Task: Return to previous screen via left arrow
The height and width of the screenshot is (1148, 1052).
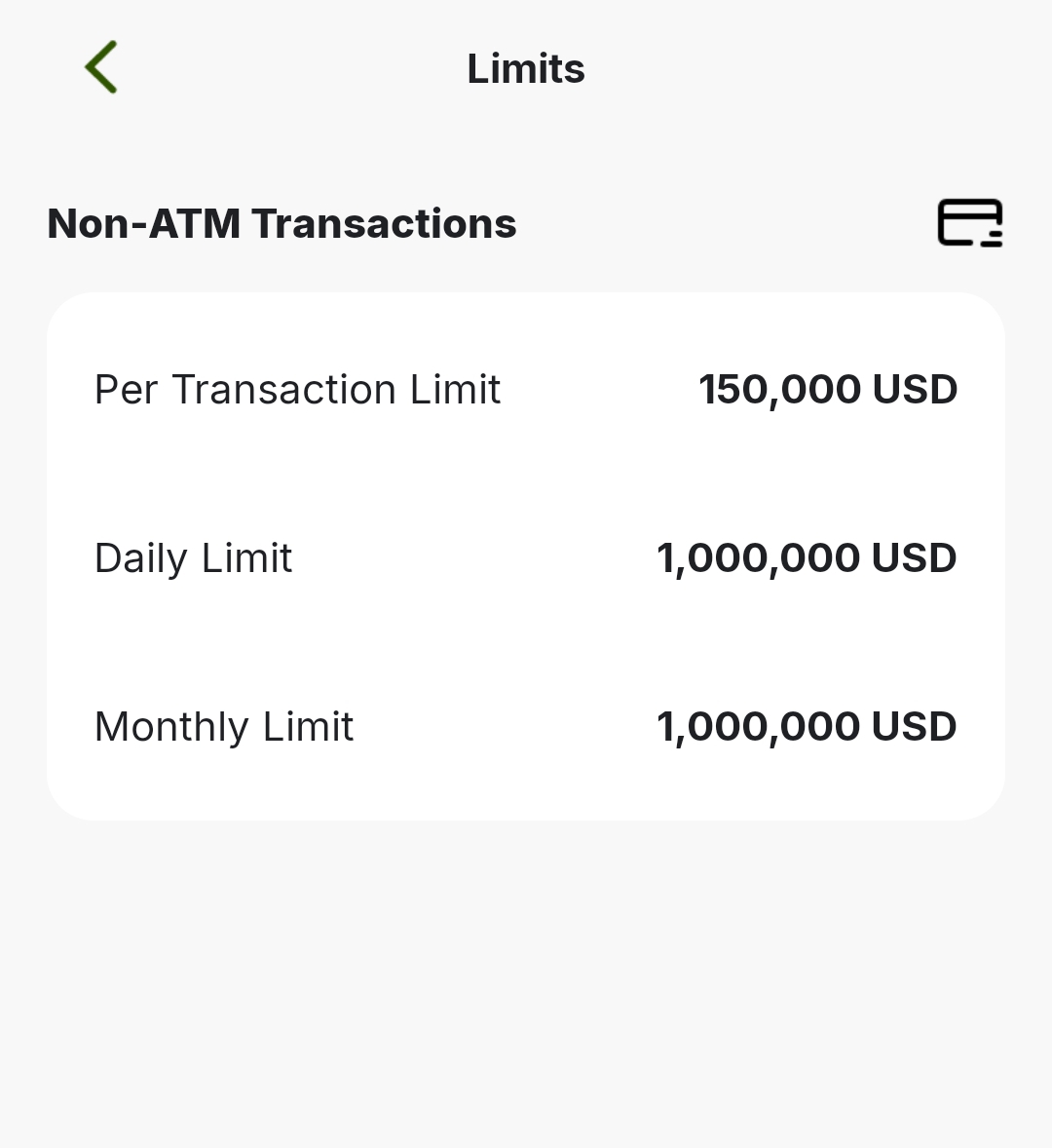Action: tap(101, 66)
